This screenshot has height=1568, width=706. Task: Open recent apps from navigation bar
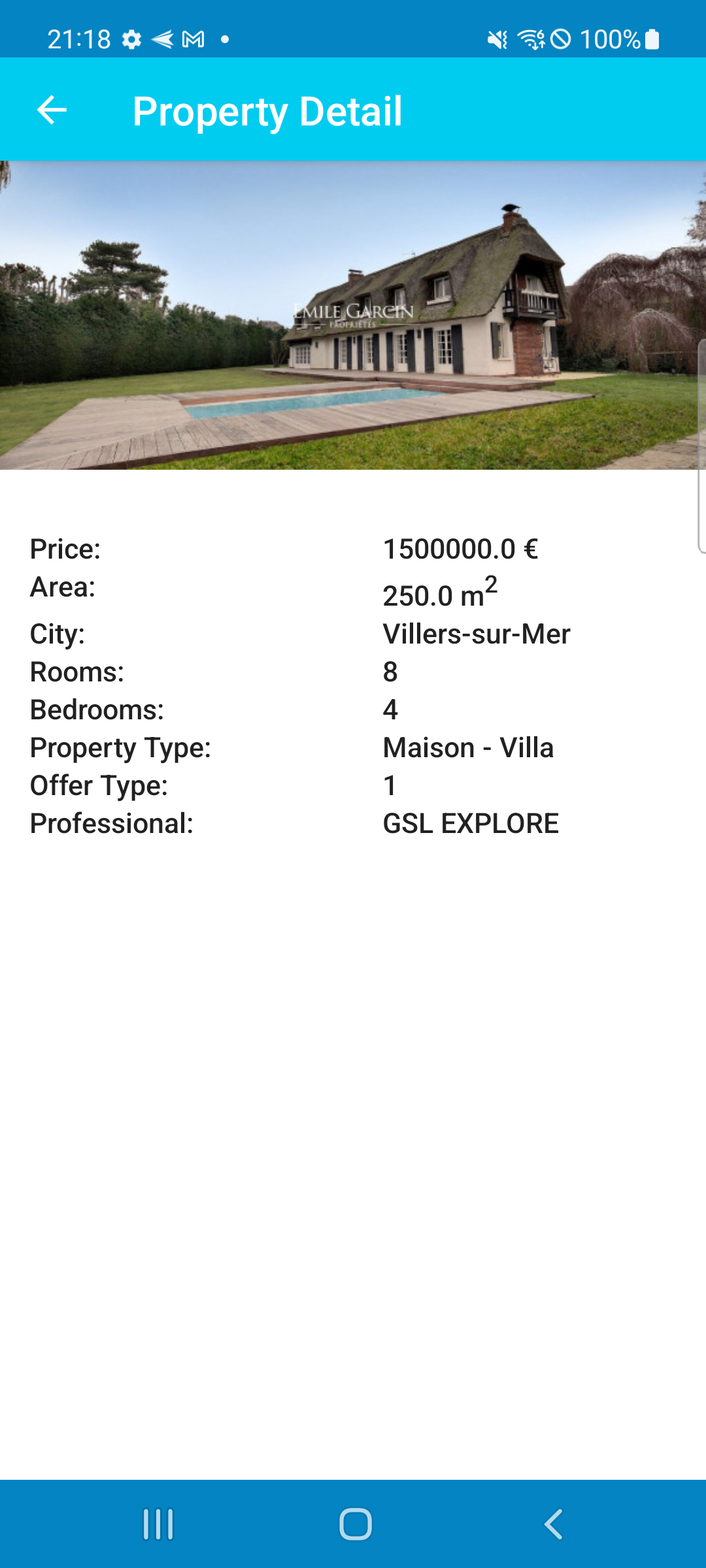coord(158,1525)
